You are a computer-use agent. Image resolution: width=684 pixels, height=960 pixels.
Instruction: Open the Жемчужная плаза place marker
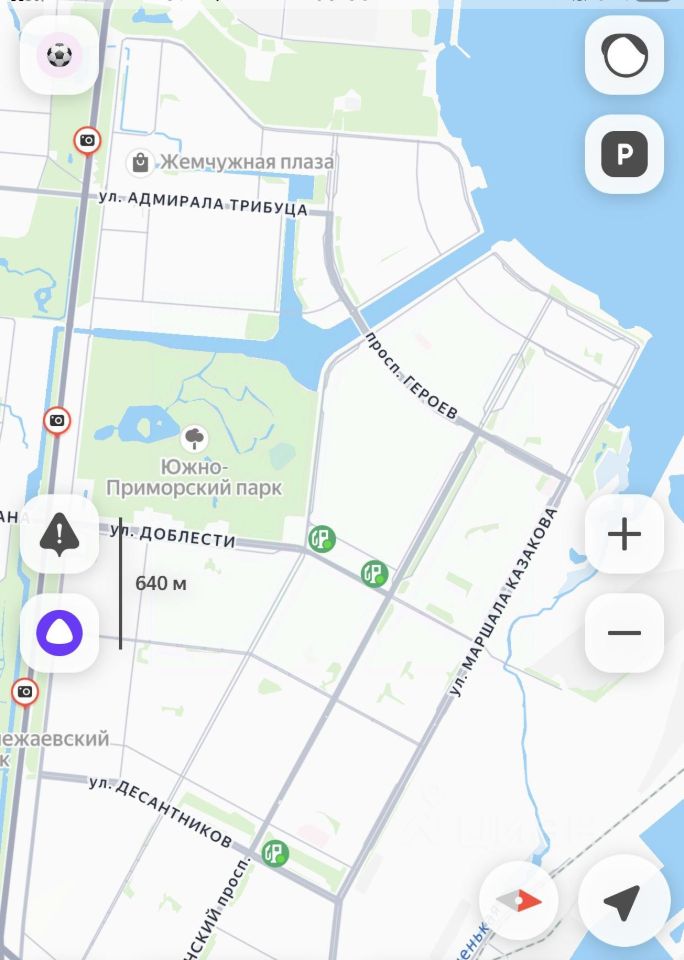click(x=140, y=161)
